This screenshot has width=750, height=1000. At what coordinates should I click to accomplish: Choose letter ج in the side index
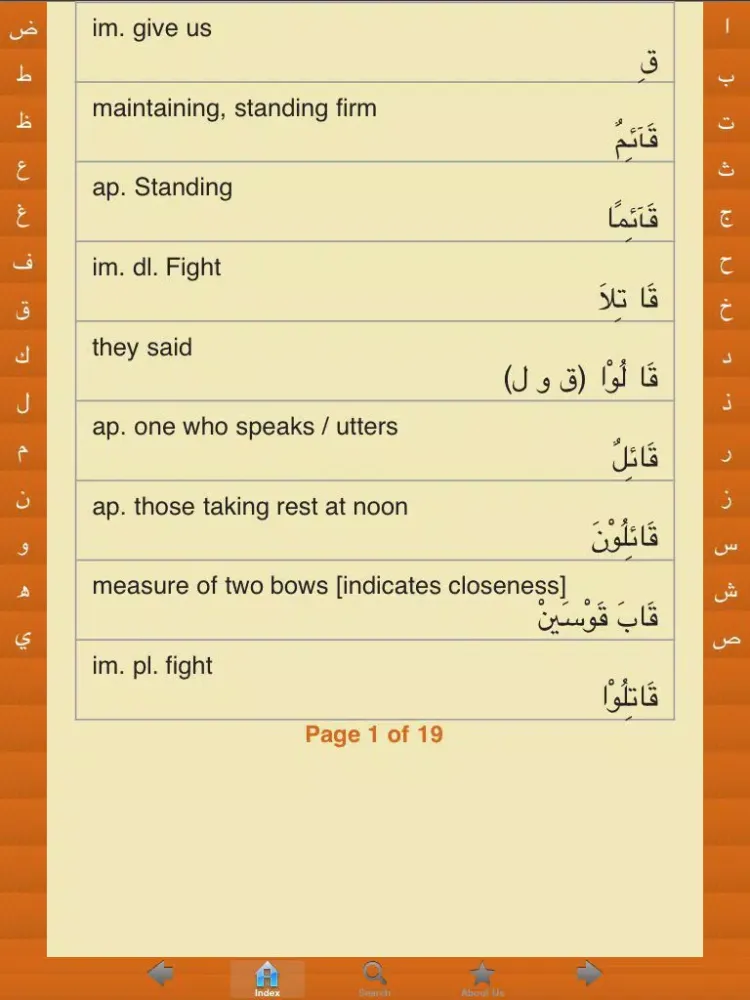click(726, 217)
